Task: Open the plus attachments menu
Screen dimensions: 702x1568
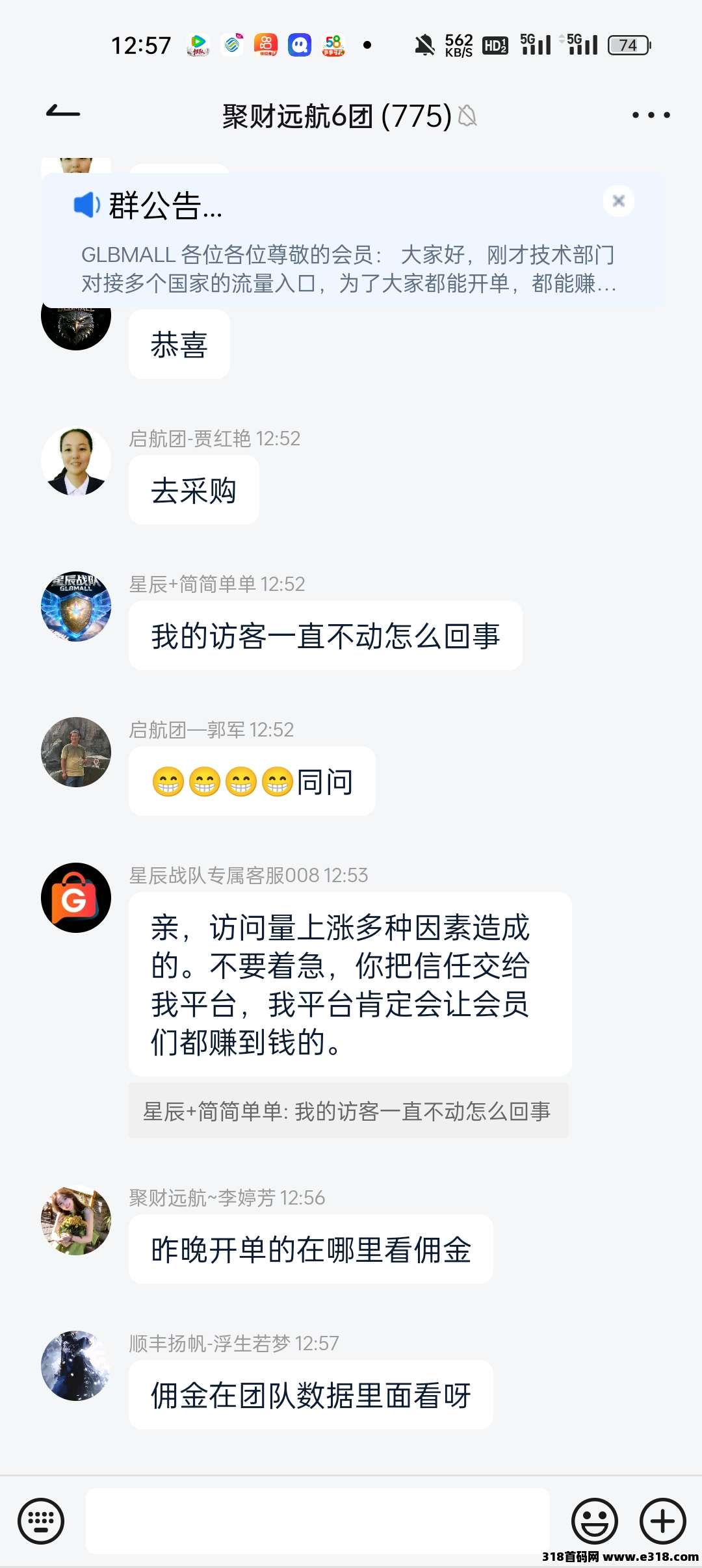Action: (662, 1521)
